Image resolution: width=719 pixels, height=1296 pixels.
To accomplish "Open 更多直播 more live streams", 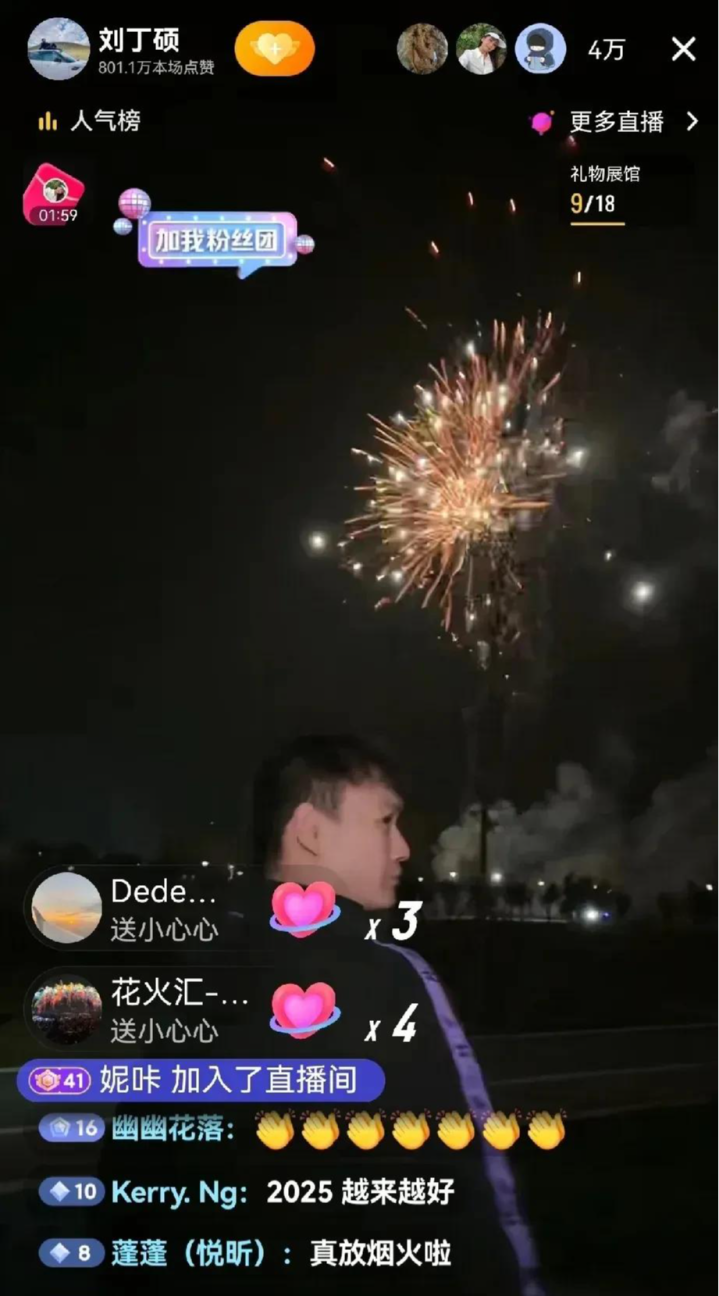I will pyautogui.click(x=616, y=121).
